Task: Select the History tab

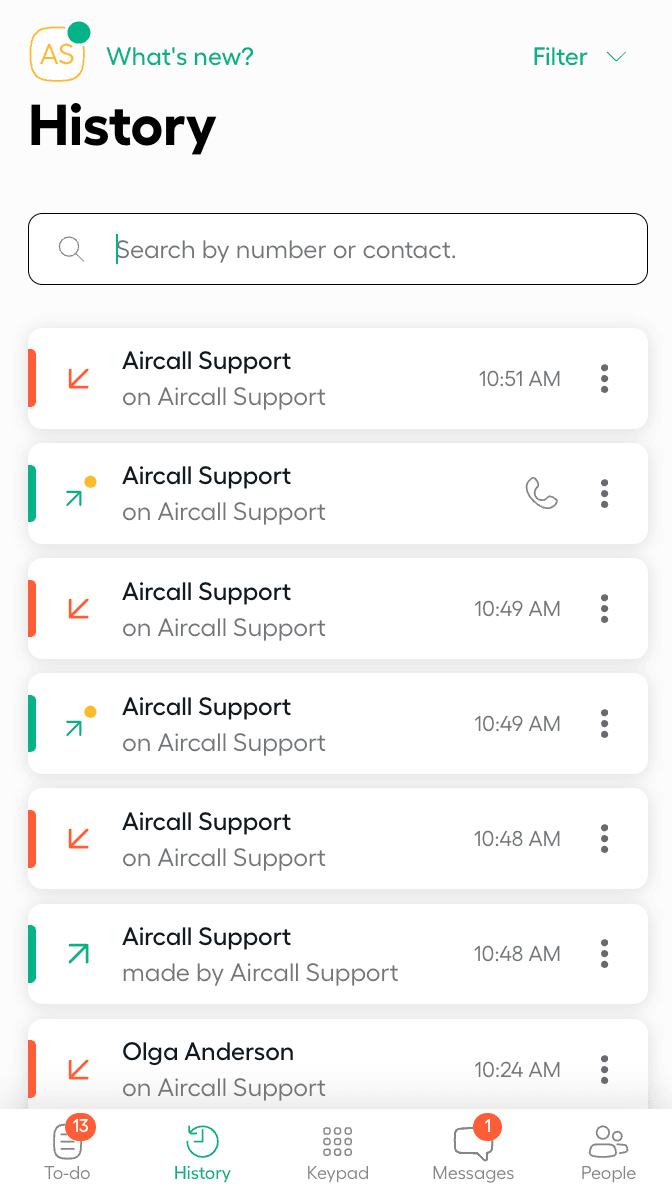Action: tap(202, 1151)
